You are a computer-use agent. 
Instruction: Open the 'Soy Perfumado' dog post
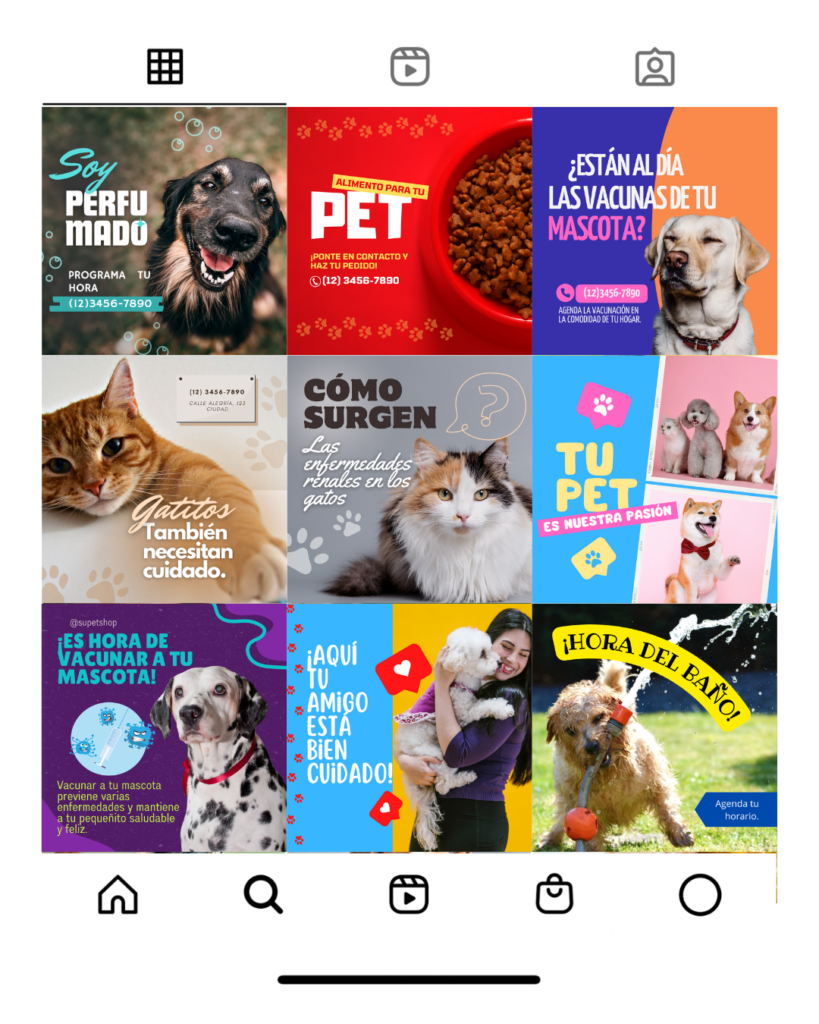[164, 231]
